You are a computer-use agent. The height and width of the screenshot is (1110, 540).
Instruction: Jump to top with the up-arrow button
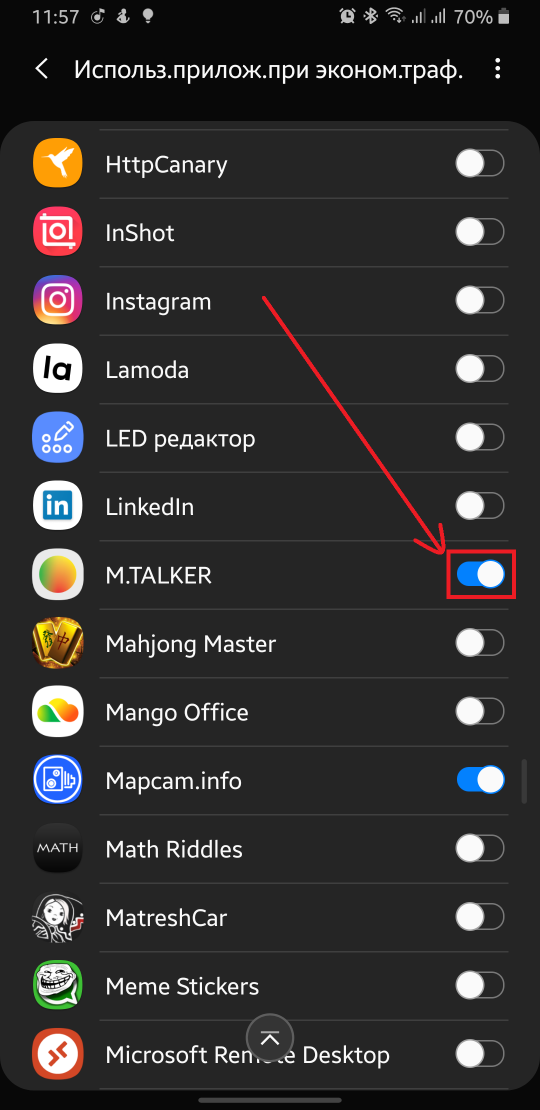click(270, 1038)
